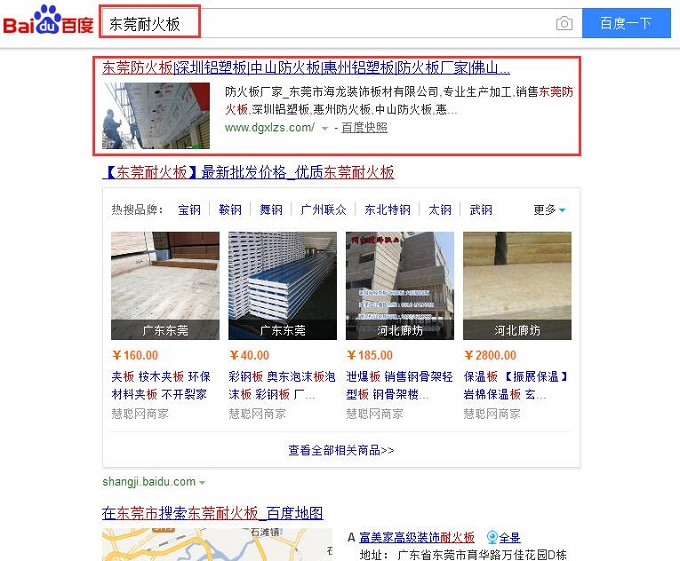Tap the 百度一下 search button
The width and height of the screenshot is (680, 561).
[x=625, y=23]
